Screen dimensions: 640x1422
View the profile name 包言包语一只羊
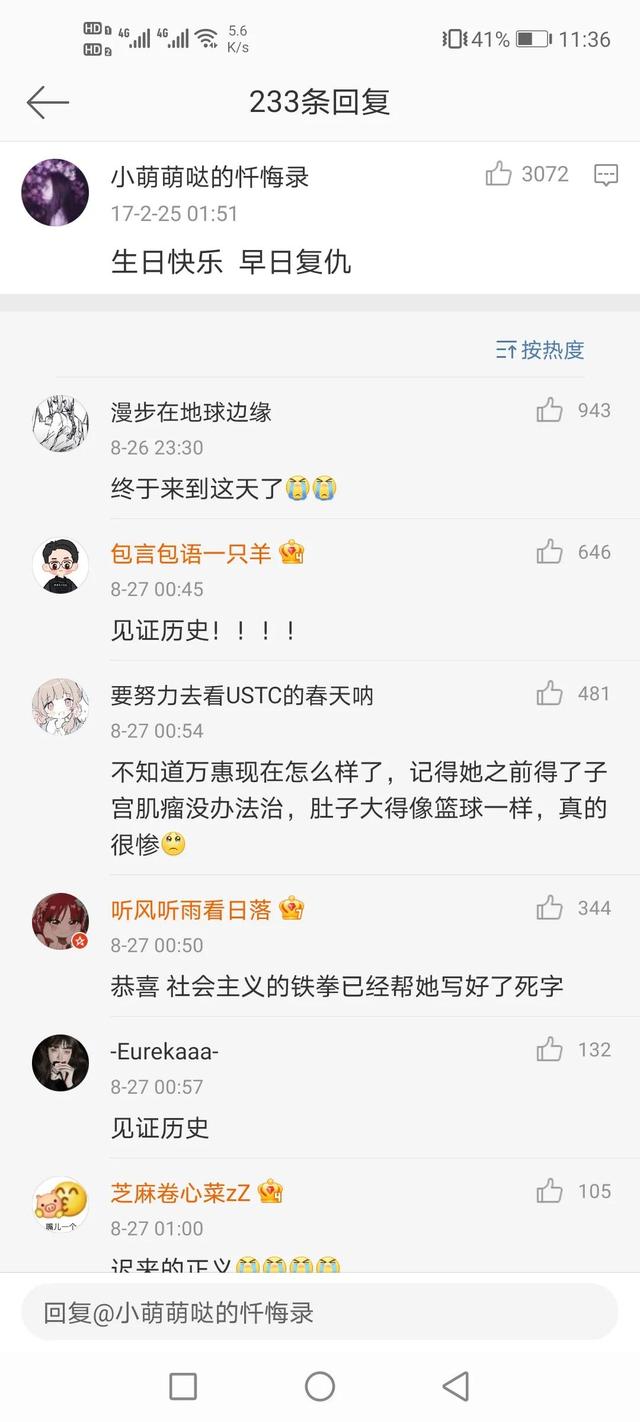click(191, 553)
